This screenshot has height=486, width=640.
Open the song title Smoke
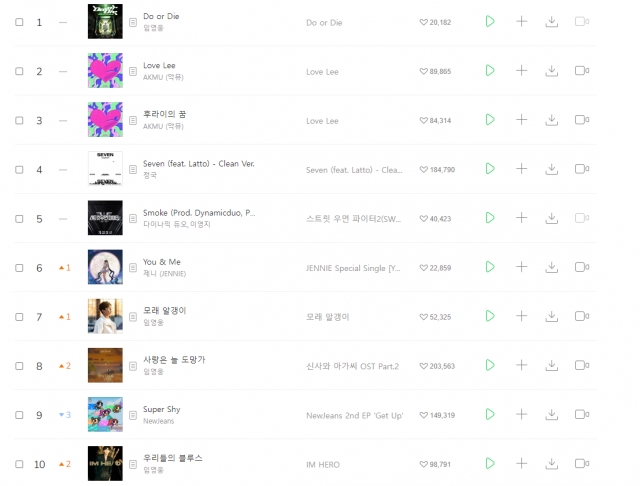pyautogui.click(x=198, y=212)
